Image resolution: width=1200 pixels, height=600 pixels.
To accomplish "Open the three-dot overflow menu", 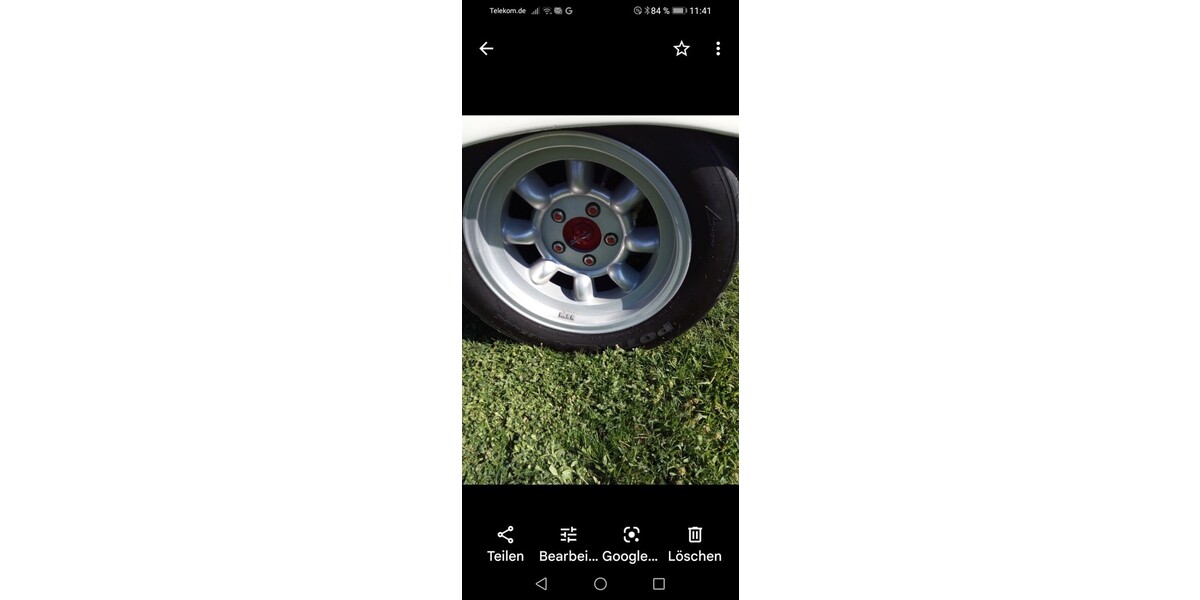I will pos(717,49).
